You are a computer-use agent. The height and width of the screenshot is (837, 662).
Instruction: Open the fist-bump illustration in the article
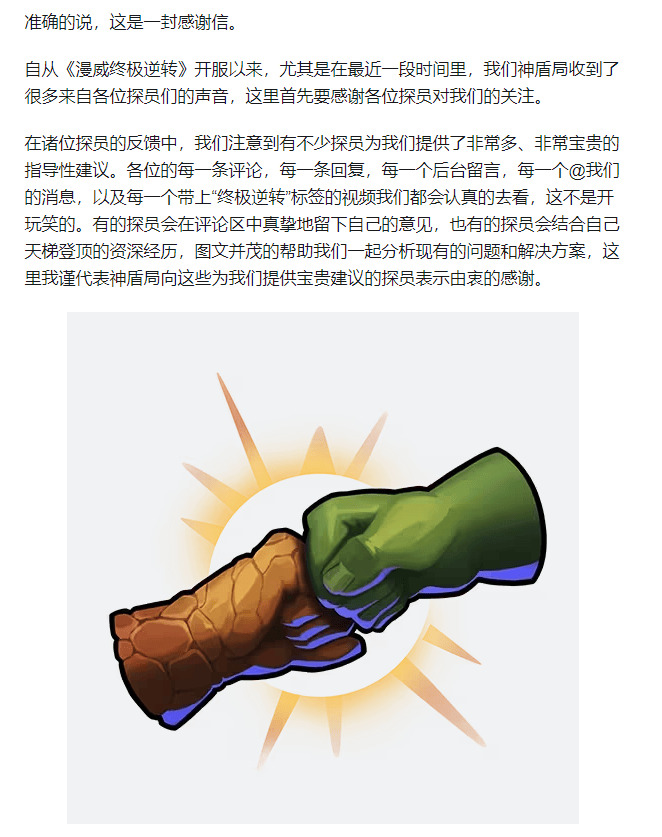click(323, 568)
